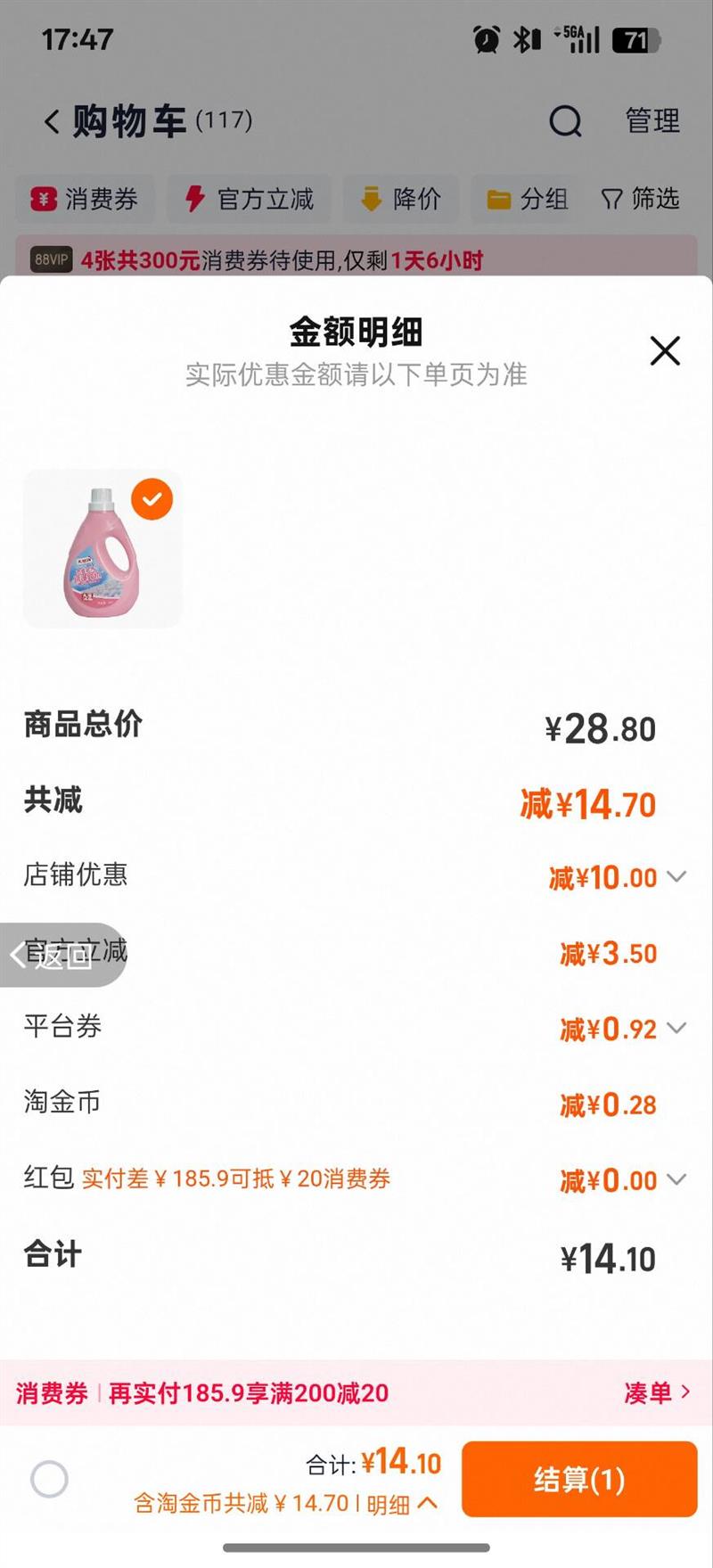Select the 官方立减 filter chip
This screenshot has height=1568, width=713.
point(250,199)
